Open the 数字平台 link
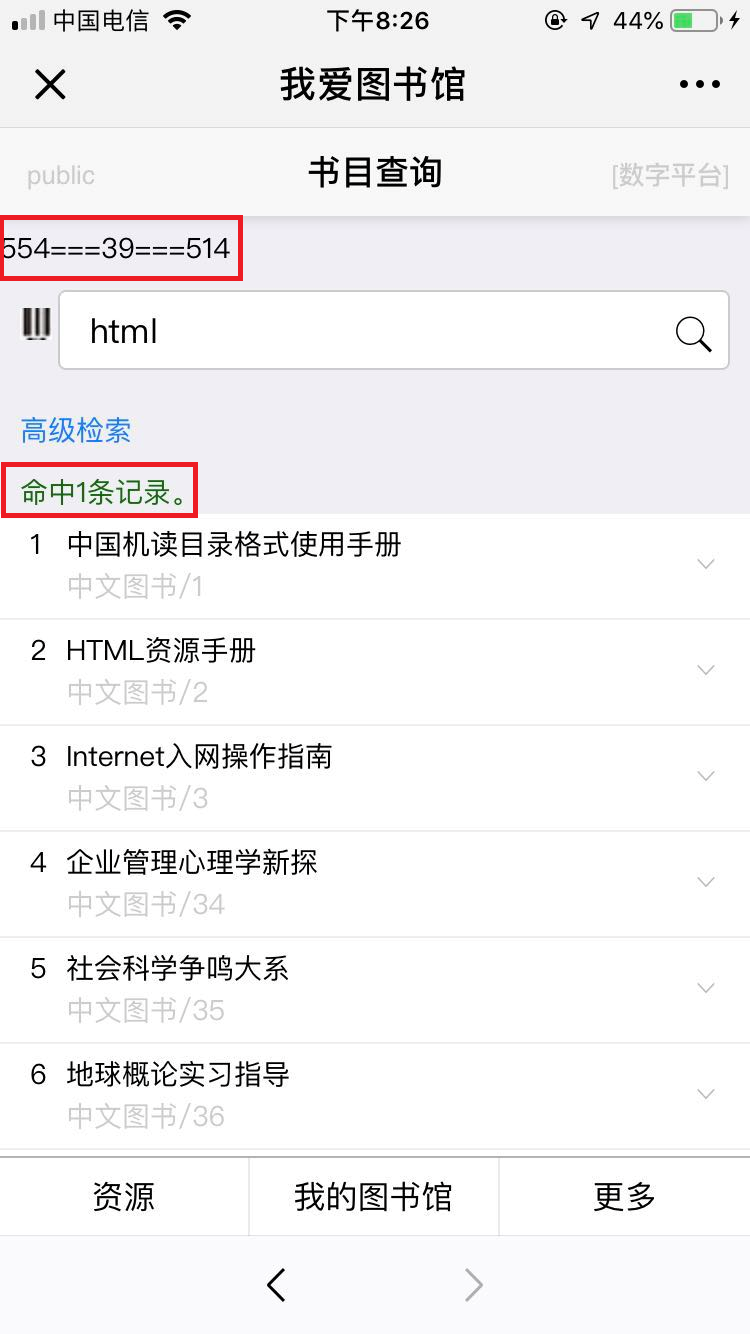 pyautogui.click(x=668, y=175)
